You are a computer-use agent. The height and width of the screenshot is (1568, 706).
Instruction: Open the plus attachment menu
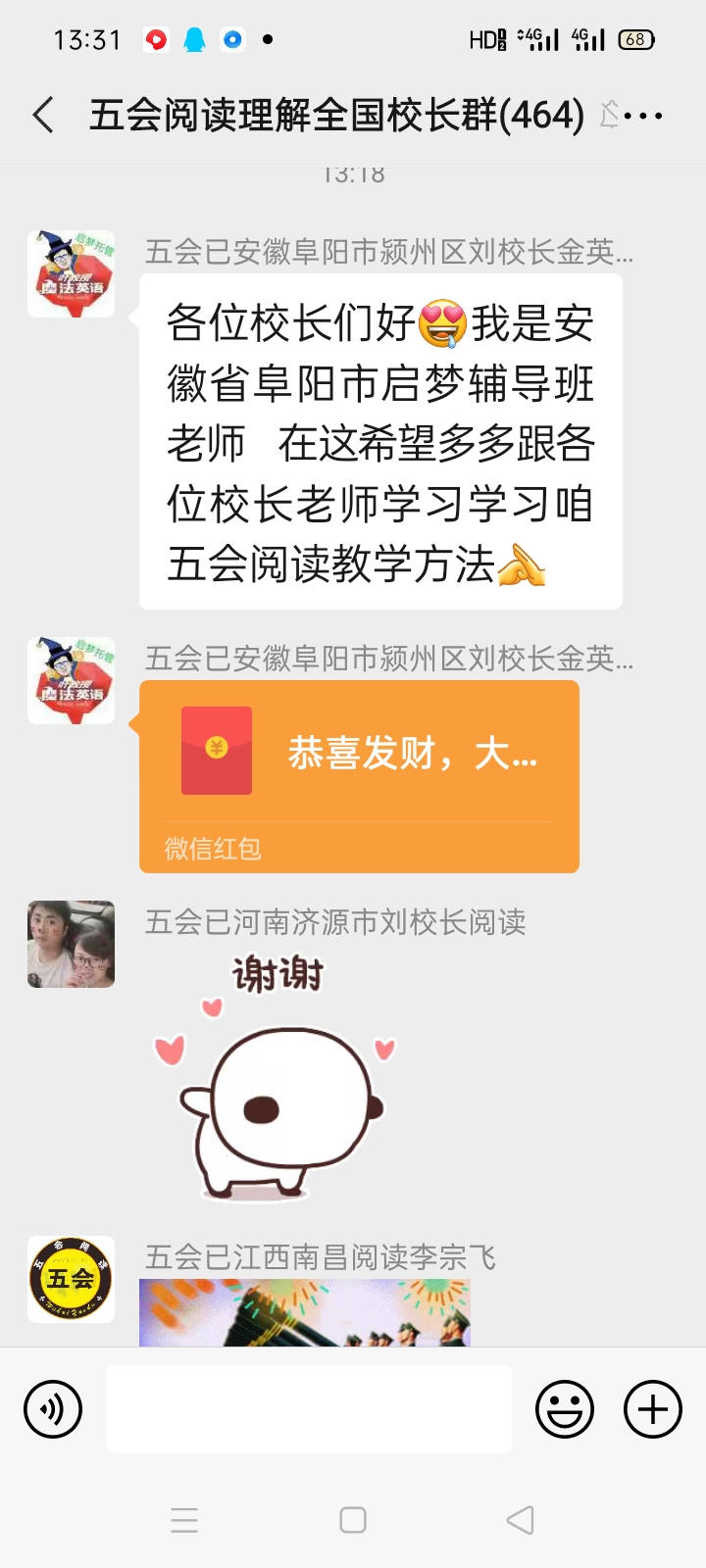coord(653,1409)
